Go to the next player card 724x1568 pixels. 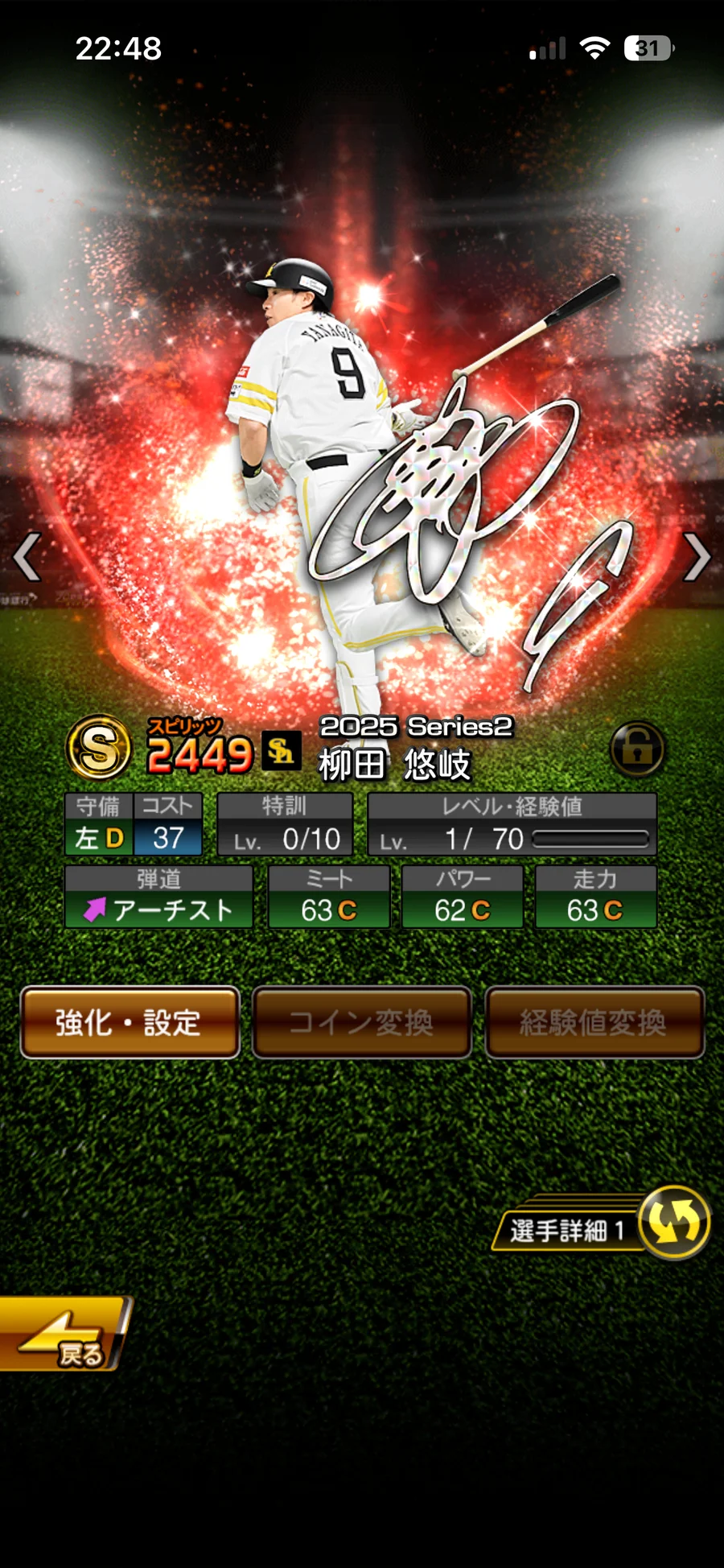click(x=697, y=557)
